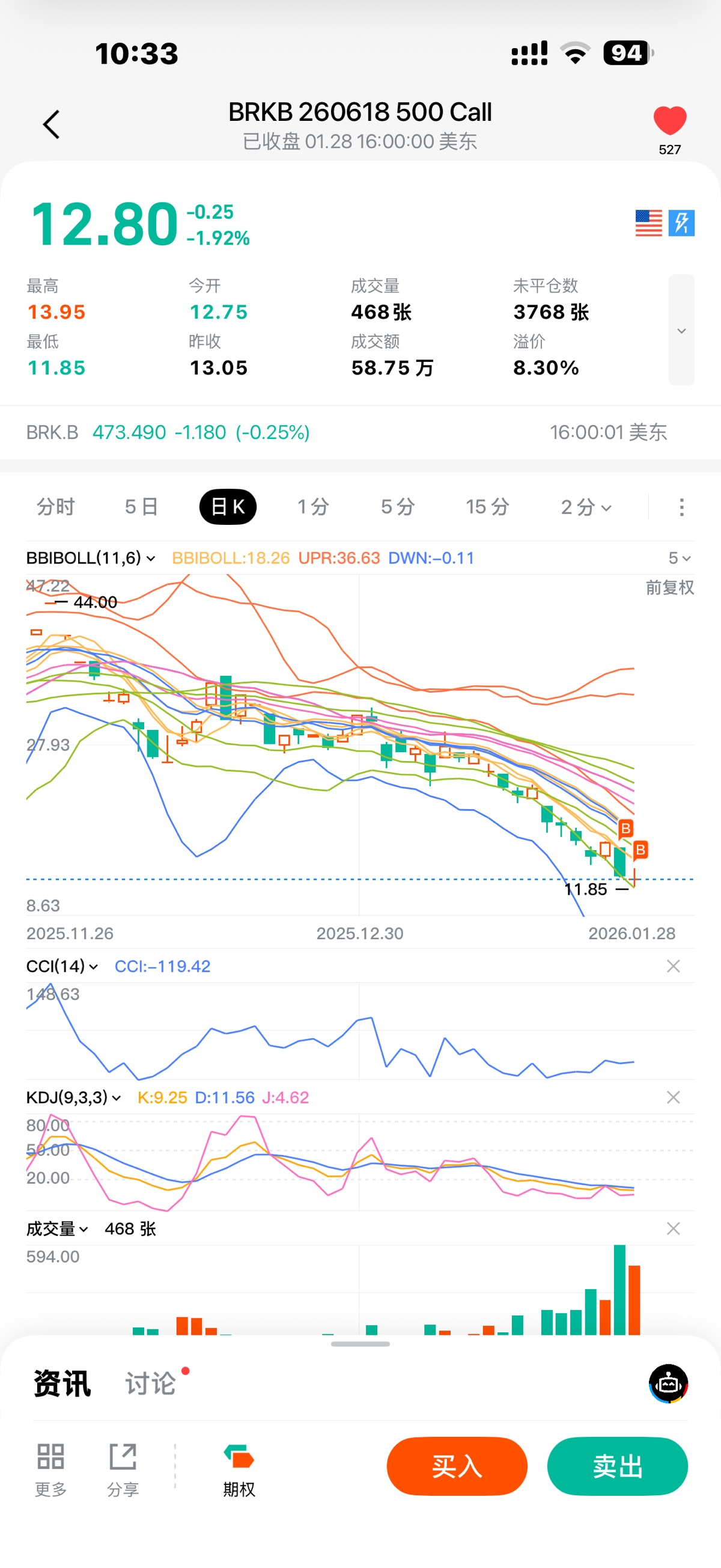Viewport: 721px width, 1568px height.
Task: Select the 15分 chart interval
Action: [x=487, y=506]
